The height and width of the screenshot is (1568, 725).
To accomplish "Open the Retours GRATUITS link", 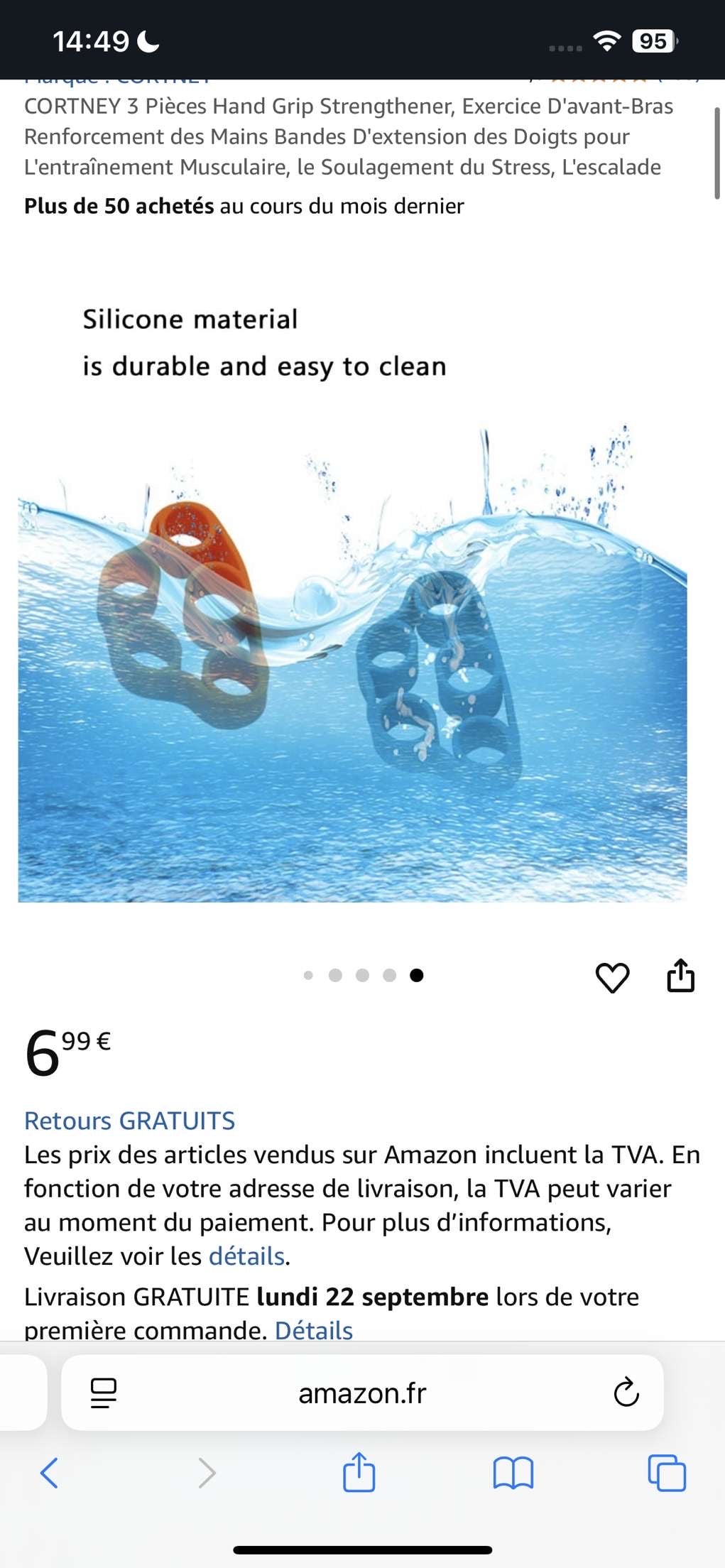I will (129, 1120).
